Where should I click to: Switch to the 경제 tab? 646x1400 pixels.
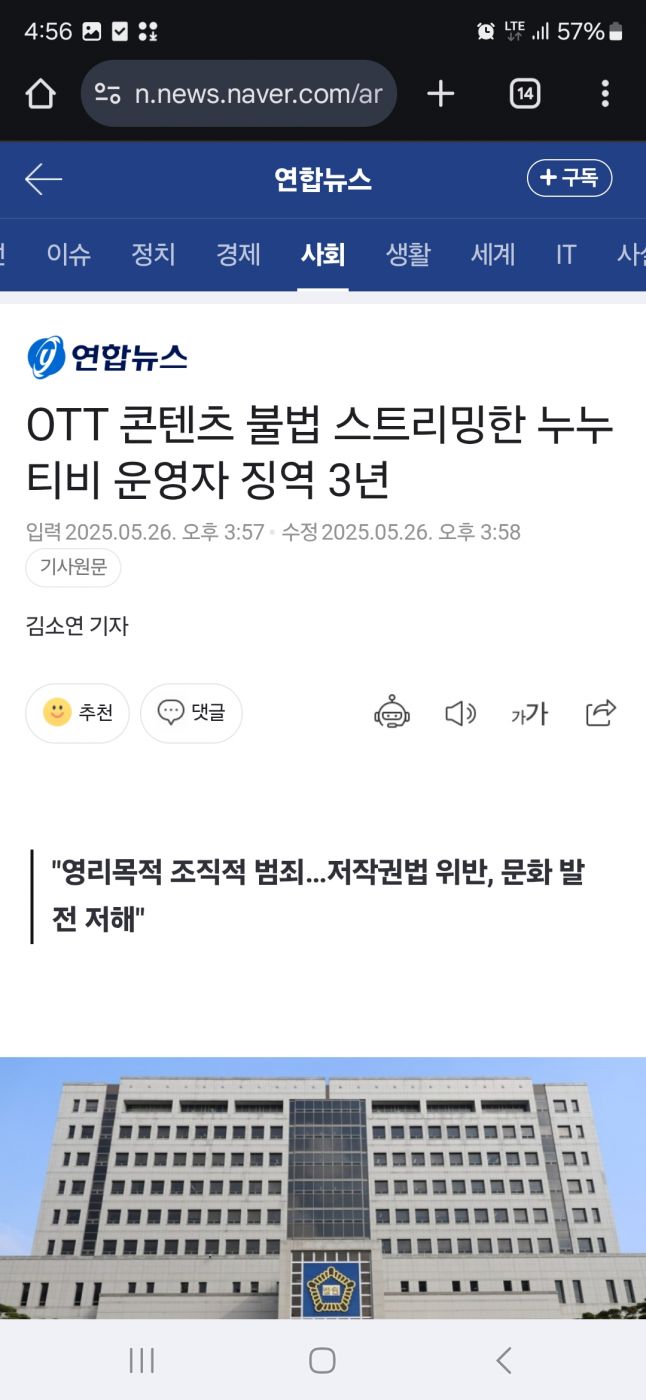point(238,255)
